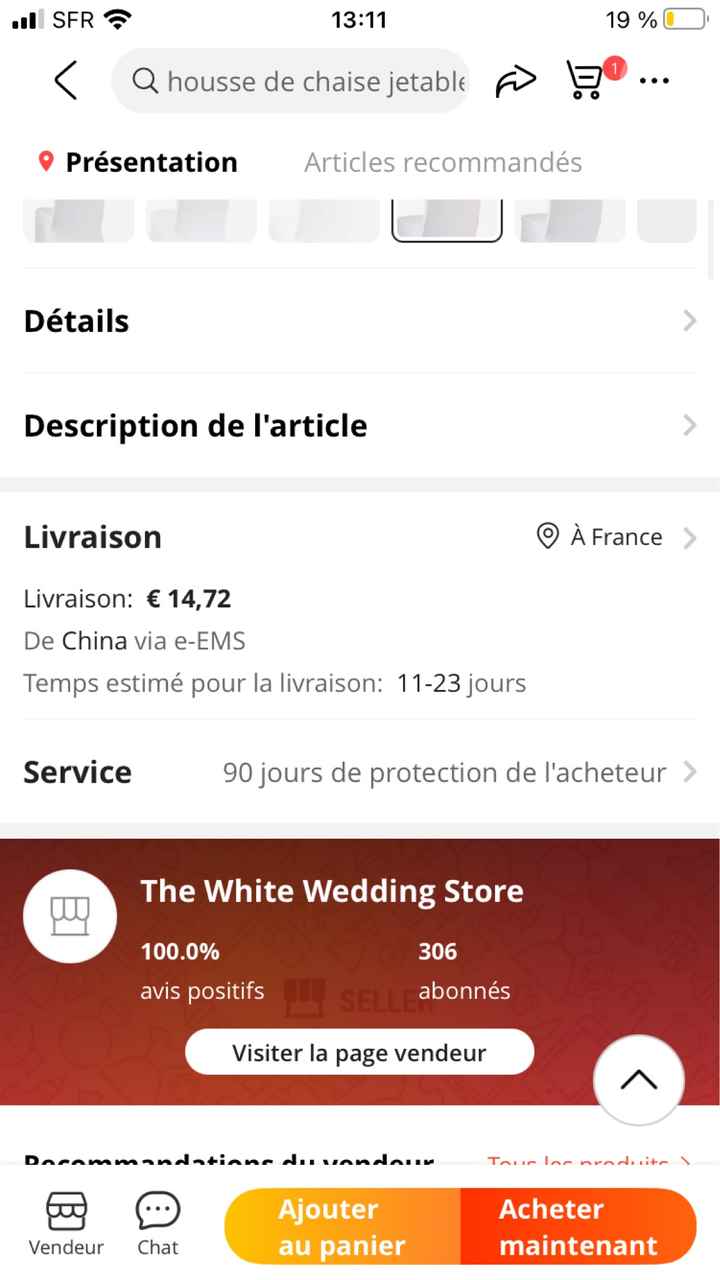Open the Service buyer protection row

360,772
